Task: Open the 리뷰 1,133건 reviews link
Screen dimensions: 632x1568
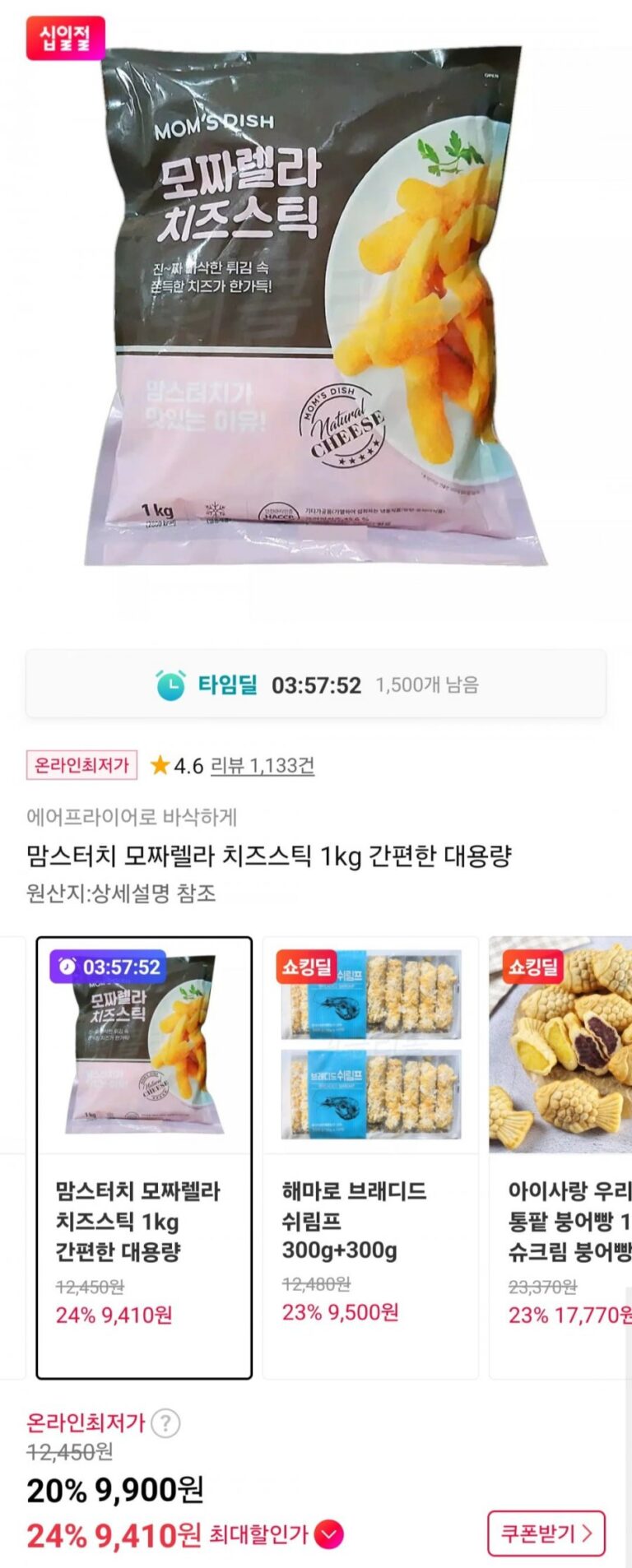Action: (x=263, y=766)
